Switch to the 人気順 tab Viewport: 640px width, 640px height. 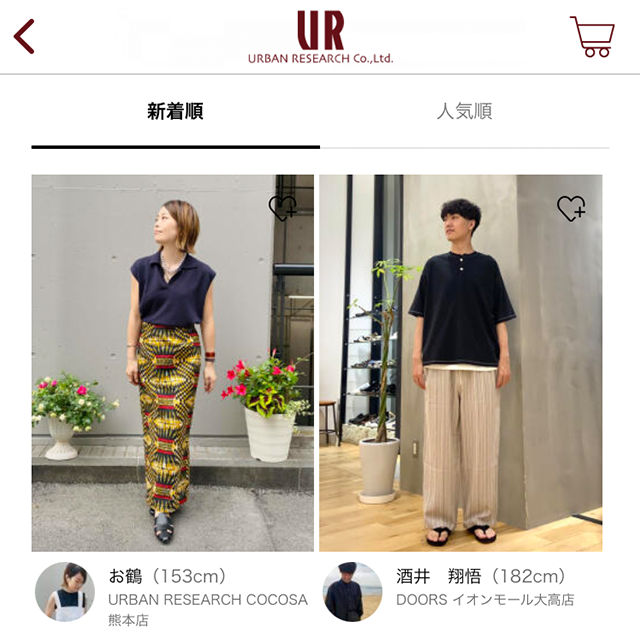(x=464, y=111)
